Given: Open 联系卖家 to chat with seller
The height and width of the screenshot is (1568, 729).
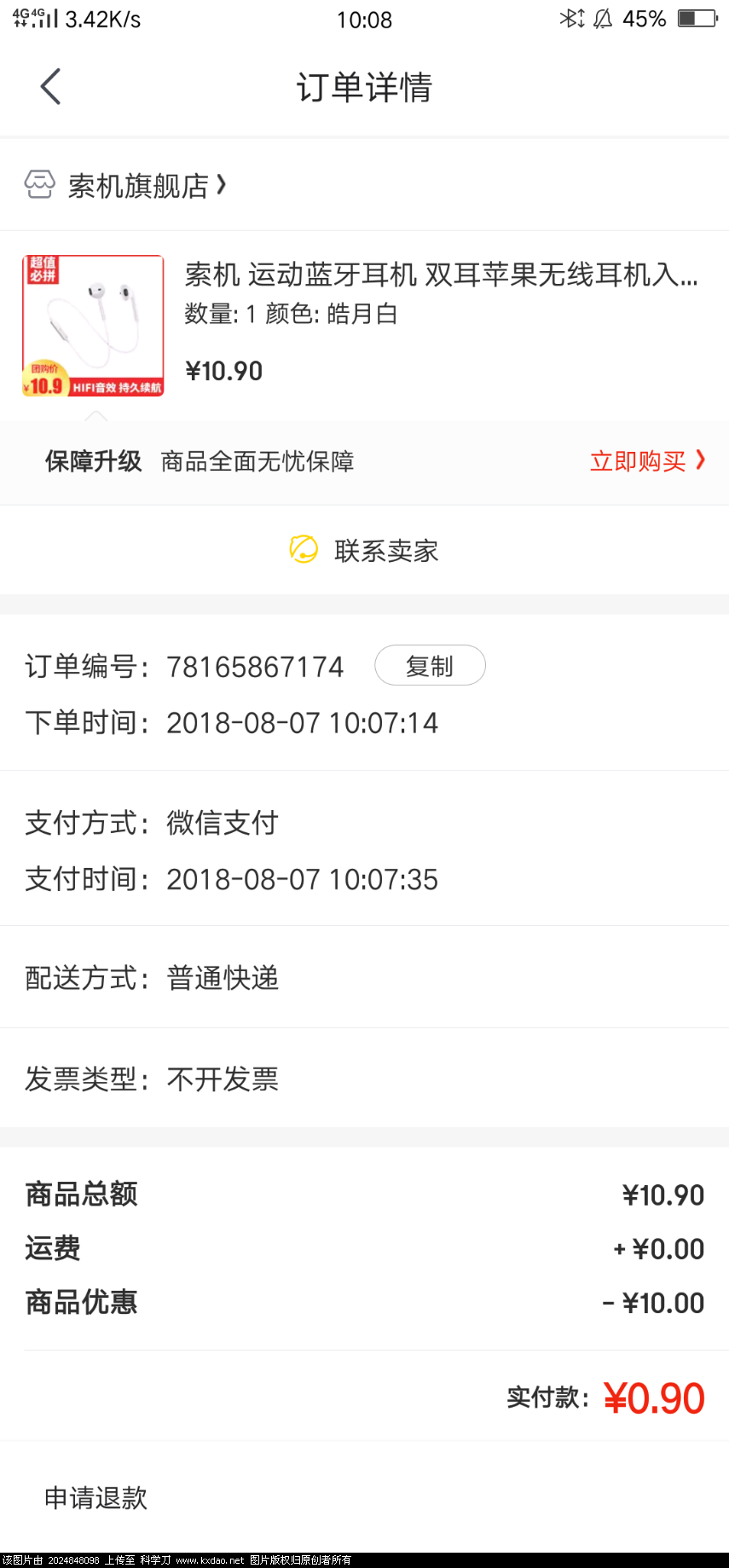Looking at the screenshot, I should click(386, 551).
